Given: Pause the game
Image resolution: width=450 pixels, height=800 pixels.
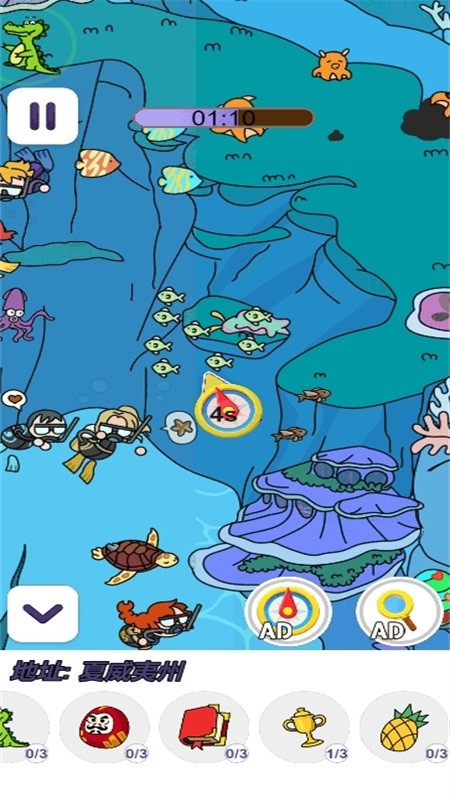Looking at the screenshot, I should click(43, 116).
